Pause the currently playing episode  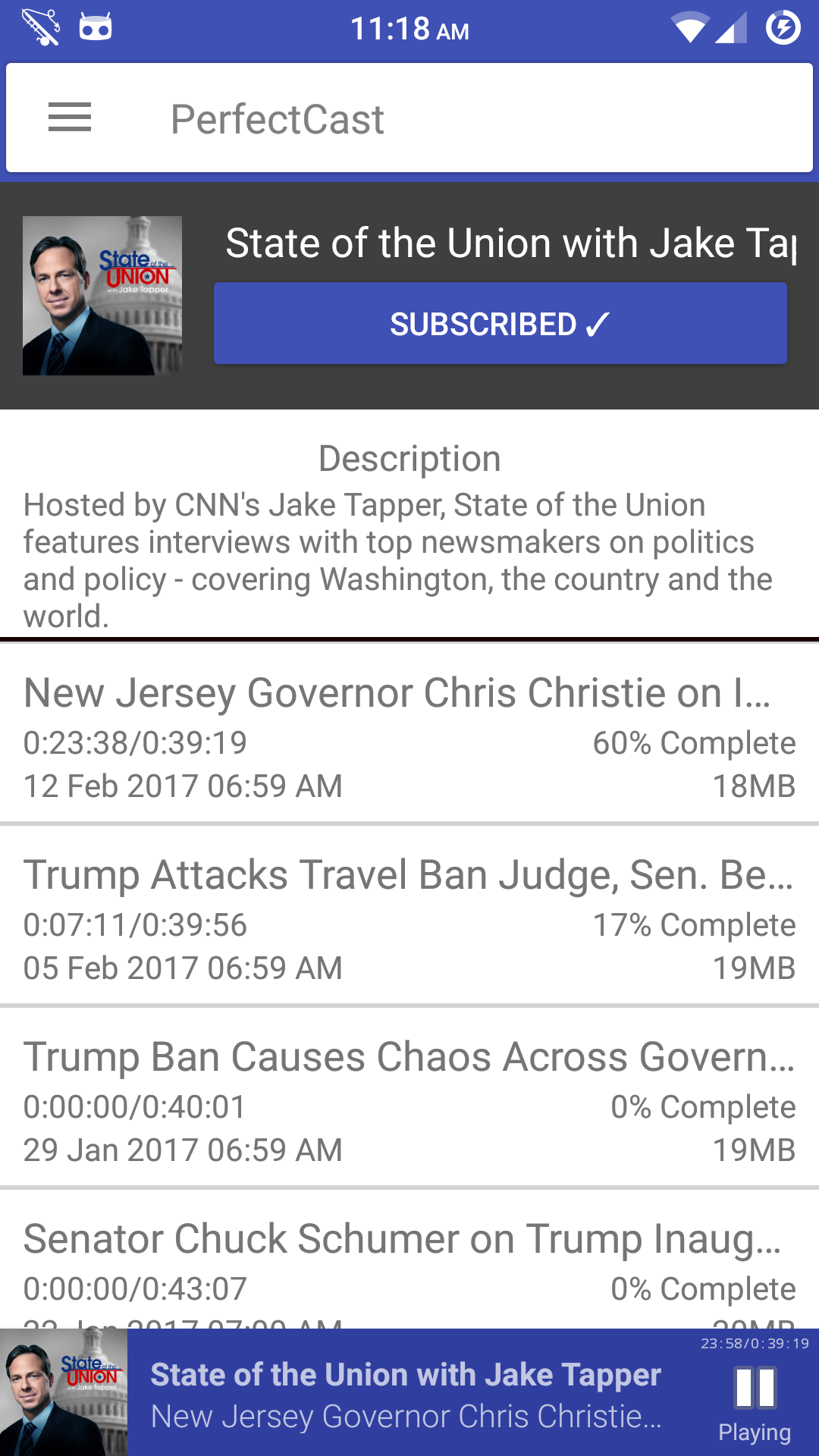[x=755, y=1389]
